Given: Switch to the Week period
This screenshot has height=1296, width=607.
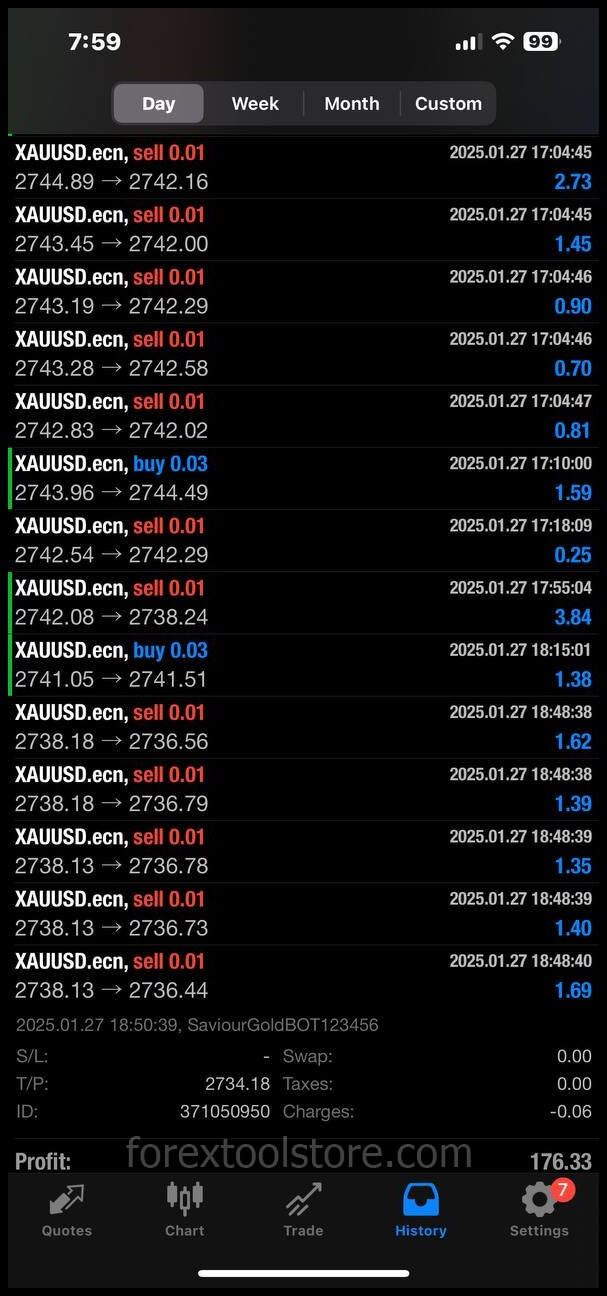Looking at the screenshot, I should tap(255, 103).
